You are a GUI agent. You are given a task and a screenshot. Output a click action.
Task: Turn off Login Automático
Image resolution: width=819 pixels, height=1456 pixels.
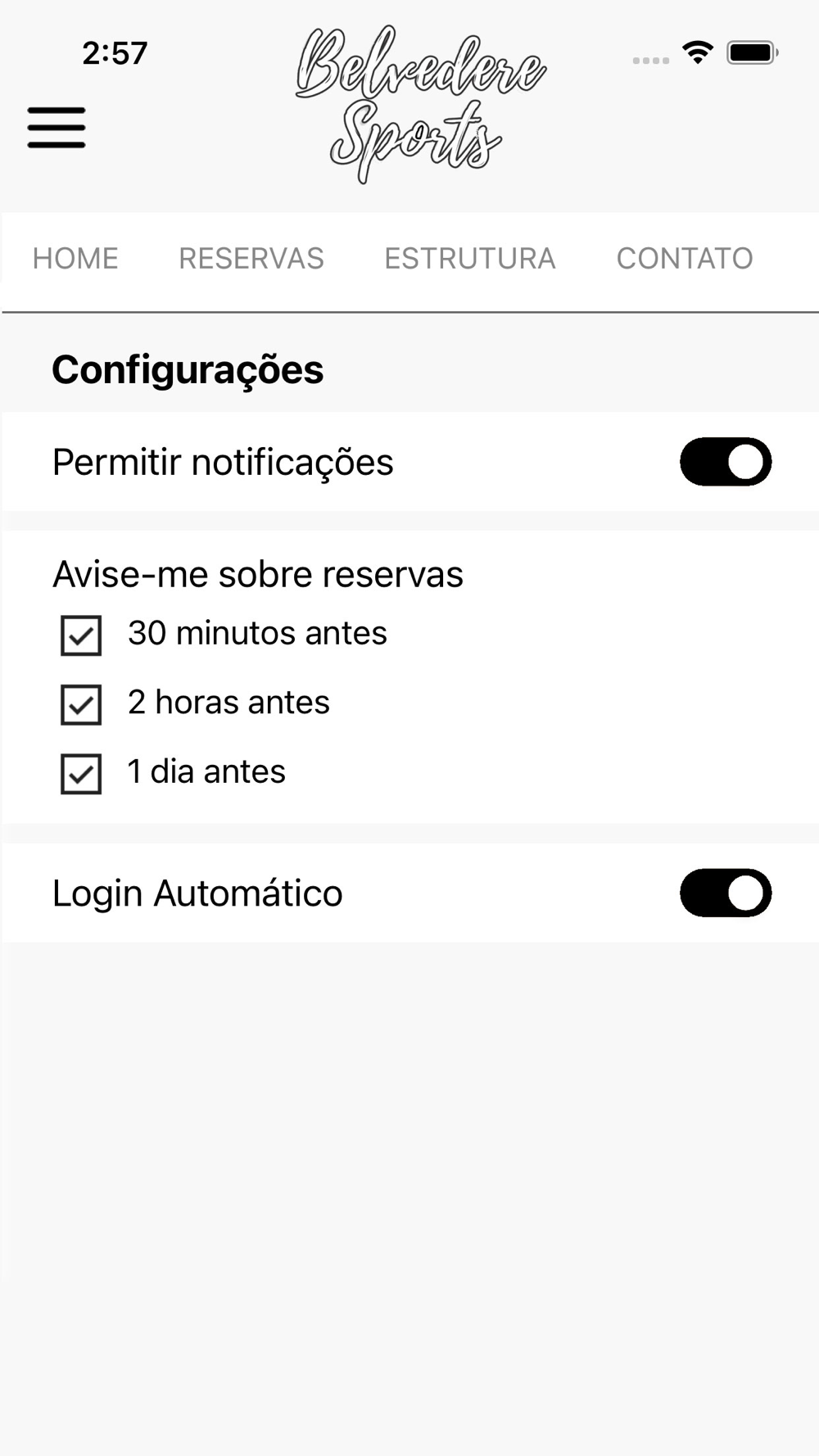pos(726,893)
